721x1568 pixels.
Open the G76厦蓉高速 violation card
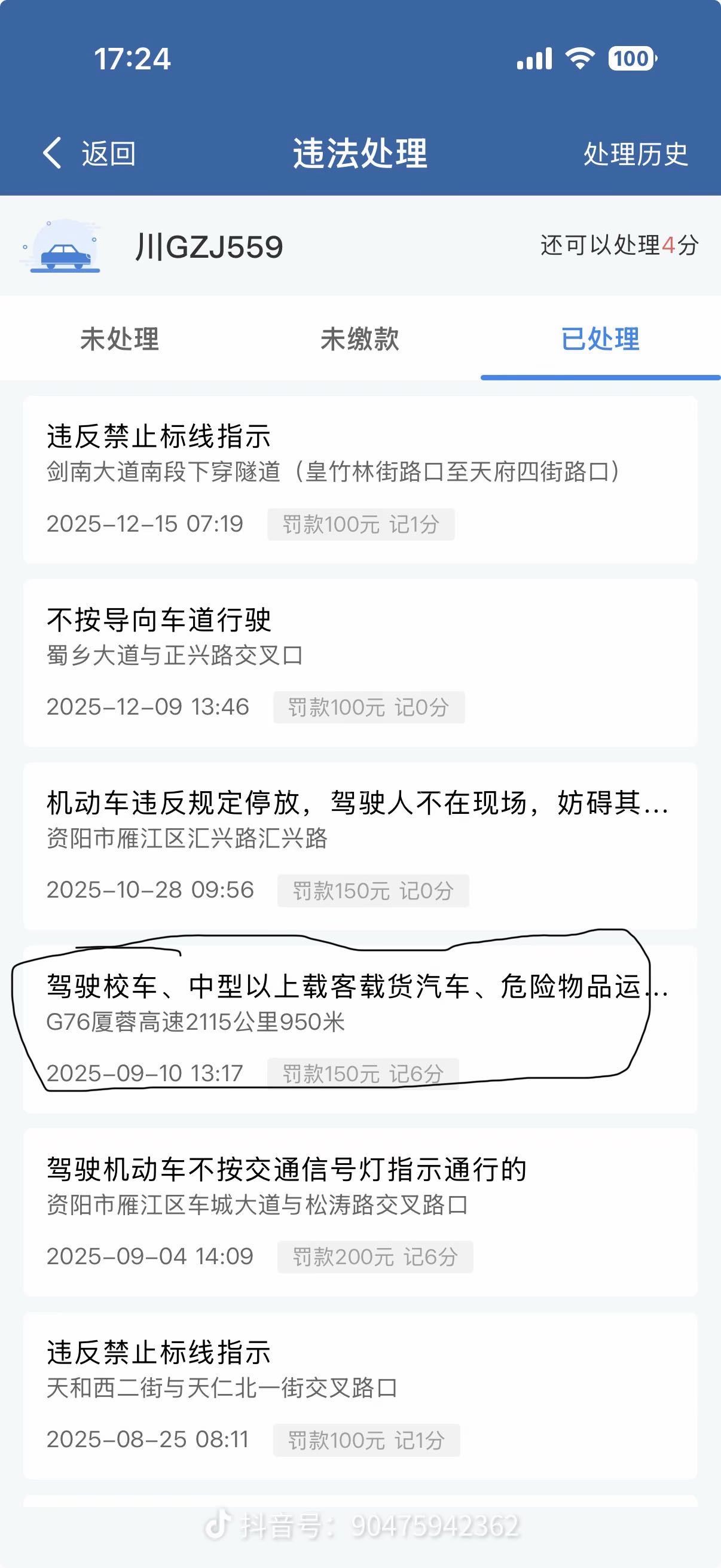pyautogui.click(x=360, y=1029)
